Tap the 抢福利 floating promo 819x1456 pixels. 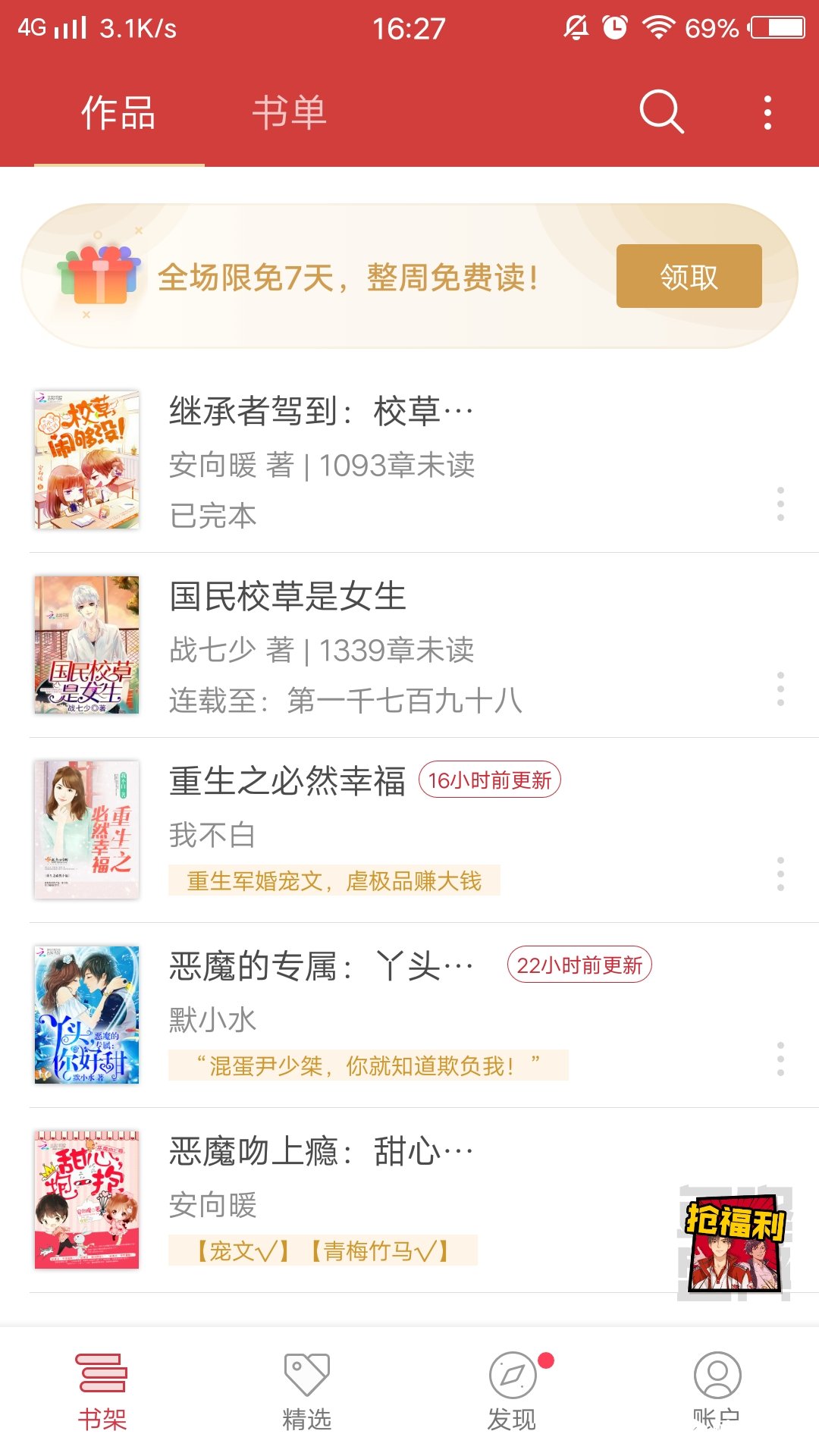click(734, 1244)
